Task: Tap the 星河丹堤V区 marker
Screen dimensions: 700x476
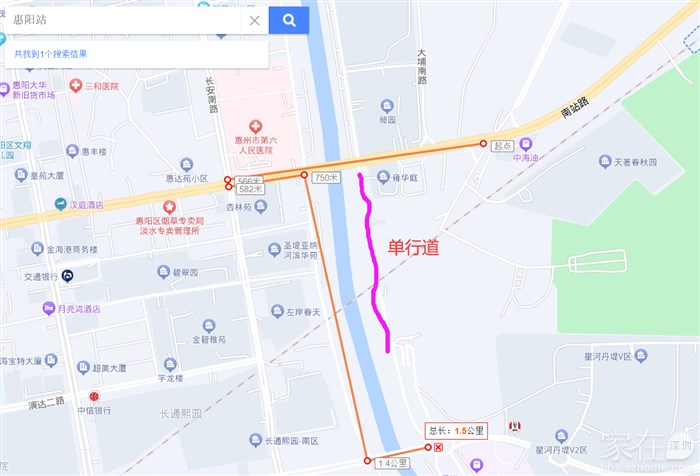Action: 641,355
